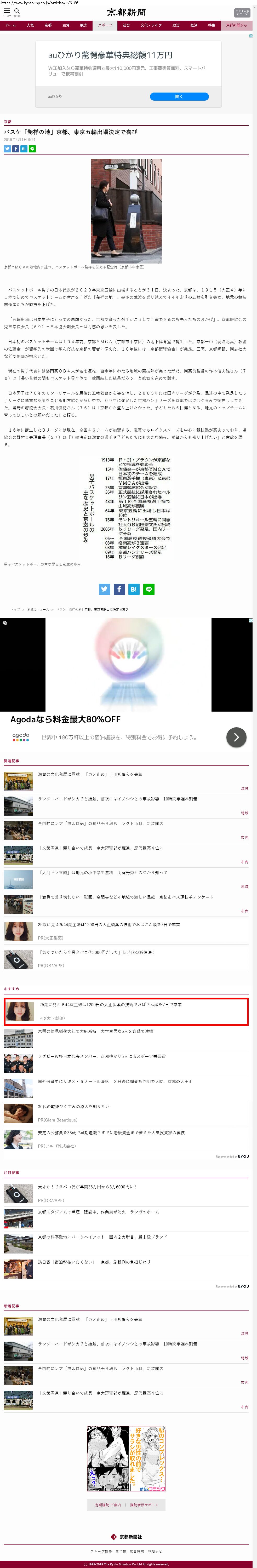The image size is (257, 1568).
Task: Share article on Twitter below the headline
Action: click(7, 148)
